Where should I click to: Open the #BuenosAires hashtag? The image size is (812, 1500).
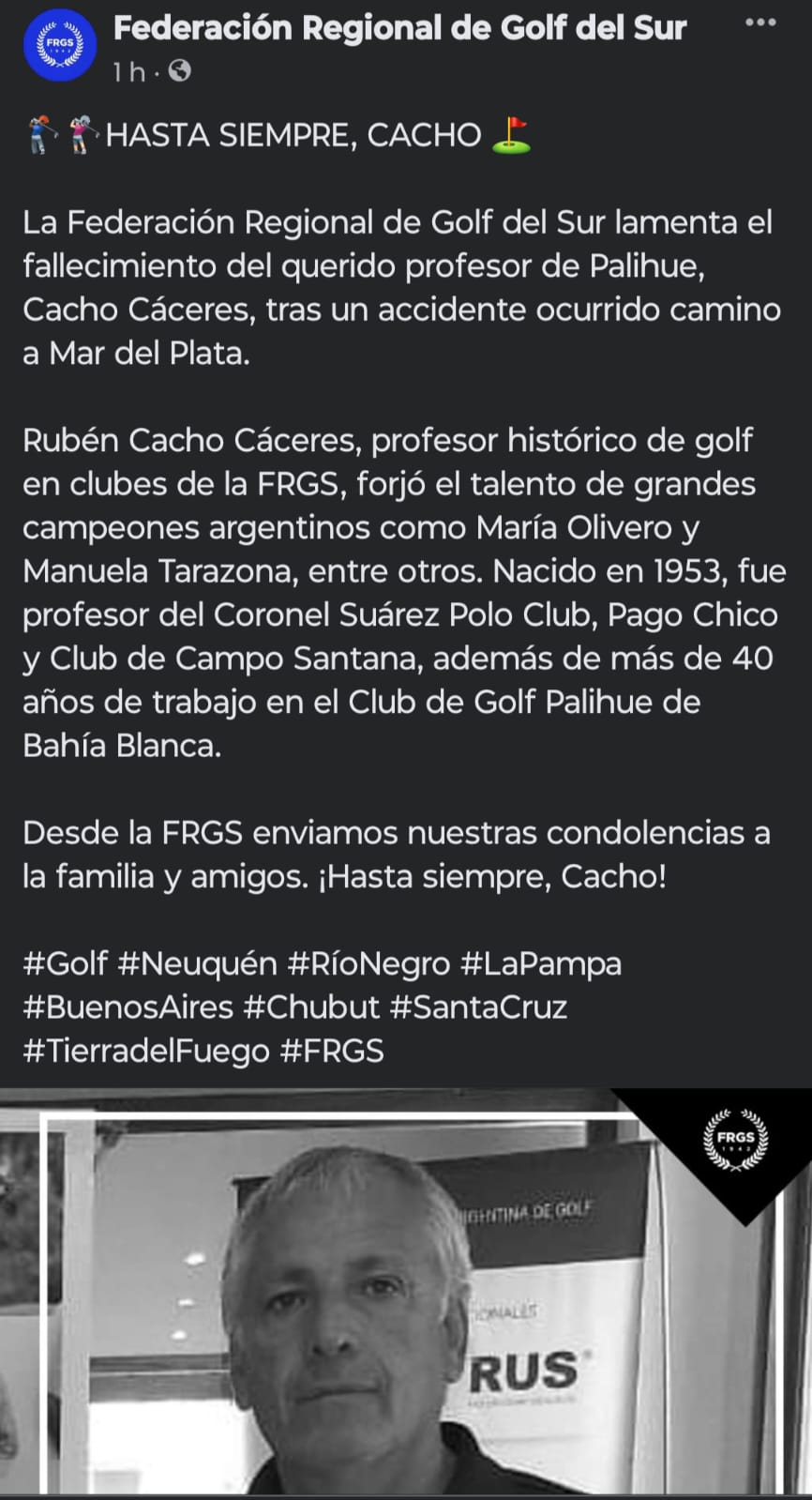click(128, 1008)
